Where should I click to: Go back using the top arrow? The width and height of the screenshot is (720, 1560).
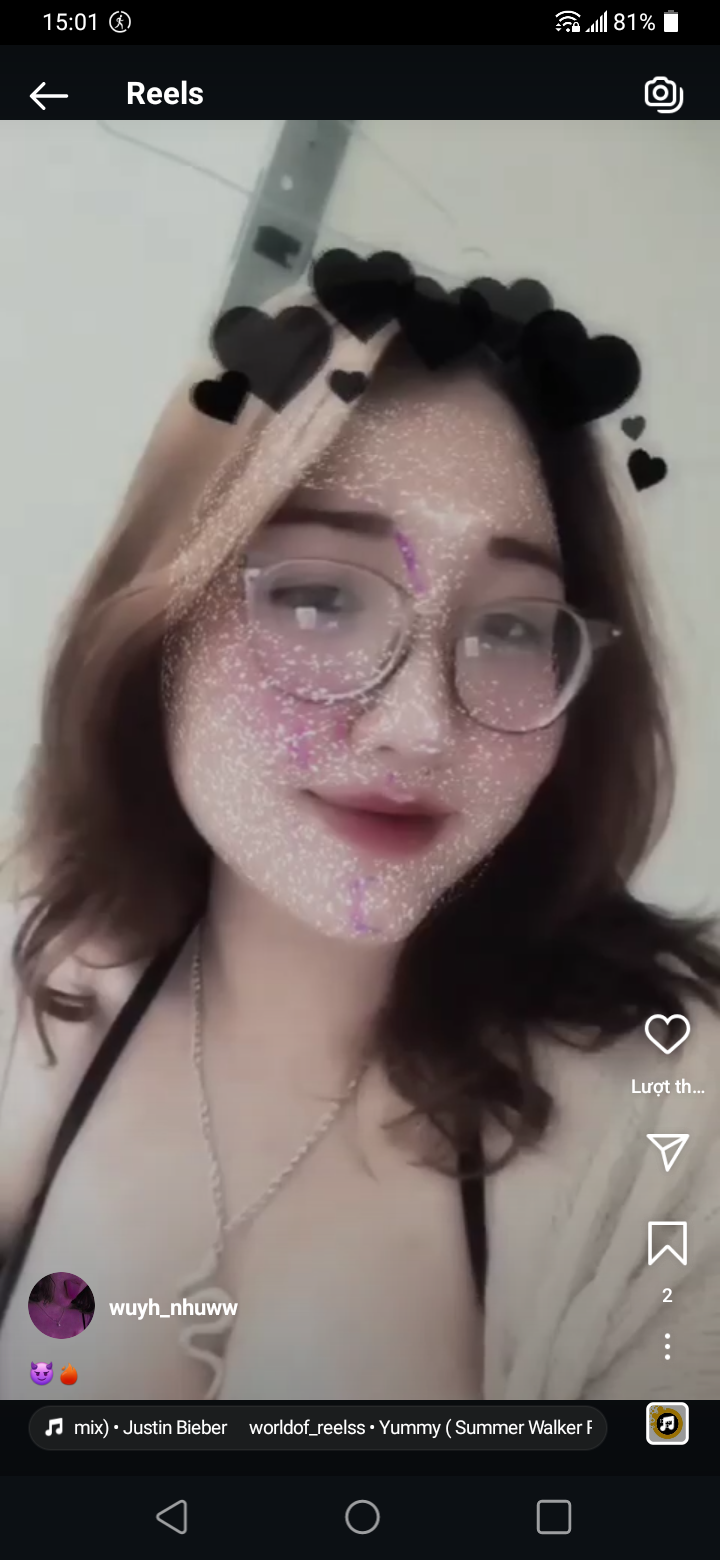[x=49, y=95]
